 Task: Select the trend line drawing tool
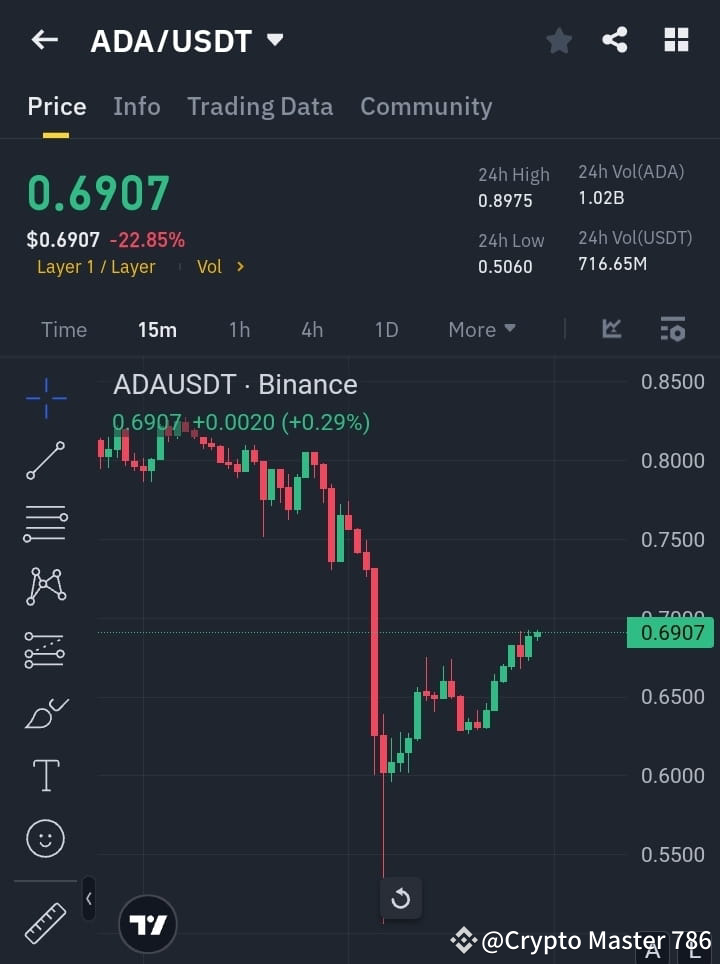click(x=44, y=461)
